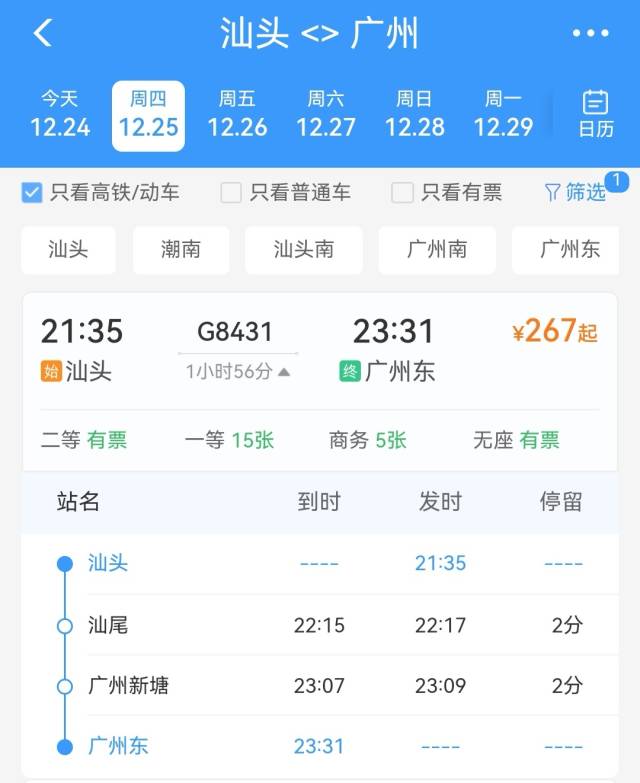Open the 筛选 filter options
This screenshot has height=783, width=640.
point(576,193)
